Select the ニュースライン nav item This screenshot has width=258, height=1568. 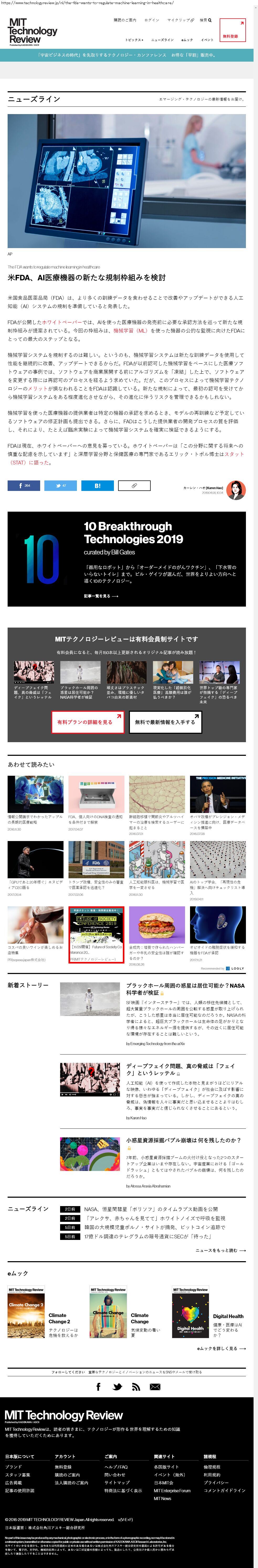tap(162, 40)
